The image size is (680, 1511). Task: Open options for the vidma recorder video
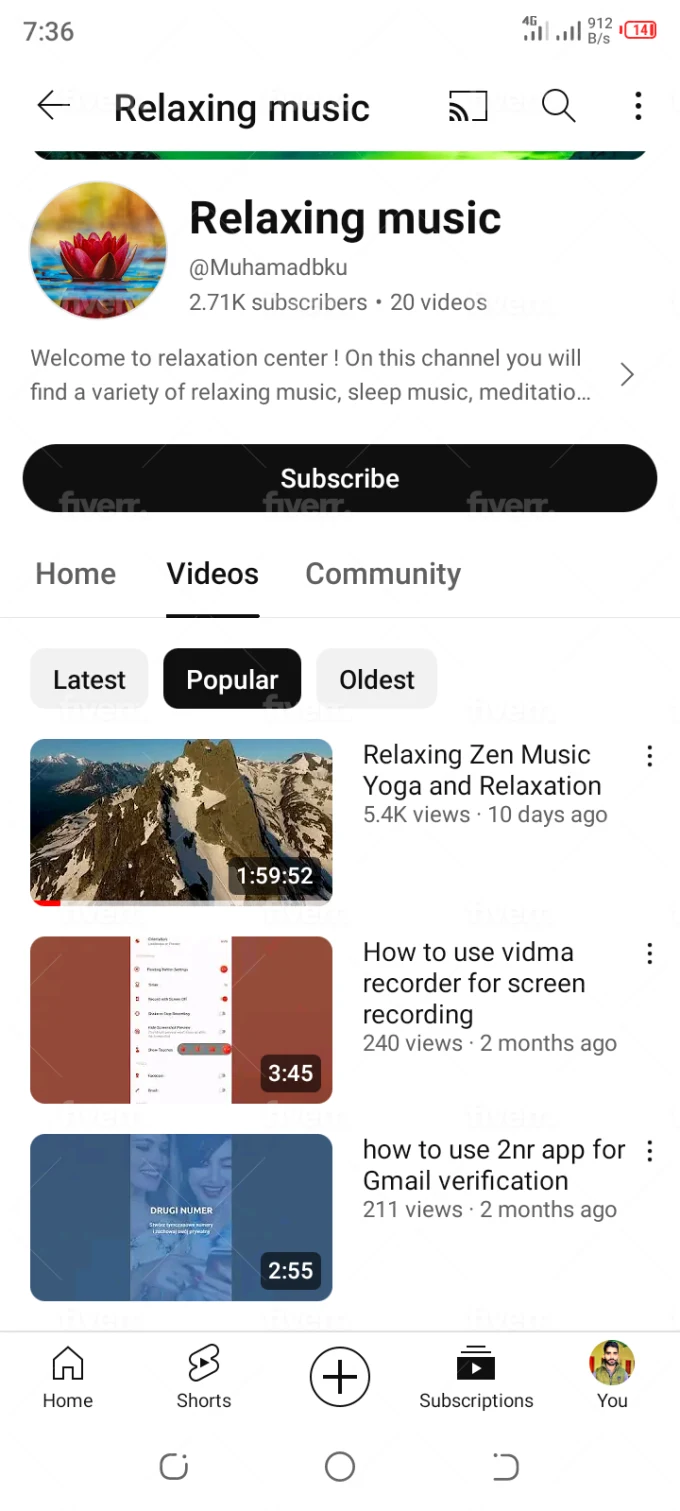coord(650,954)
